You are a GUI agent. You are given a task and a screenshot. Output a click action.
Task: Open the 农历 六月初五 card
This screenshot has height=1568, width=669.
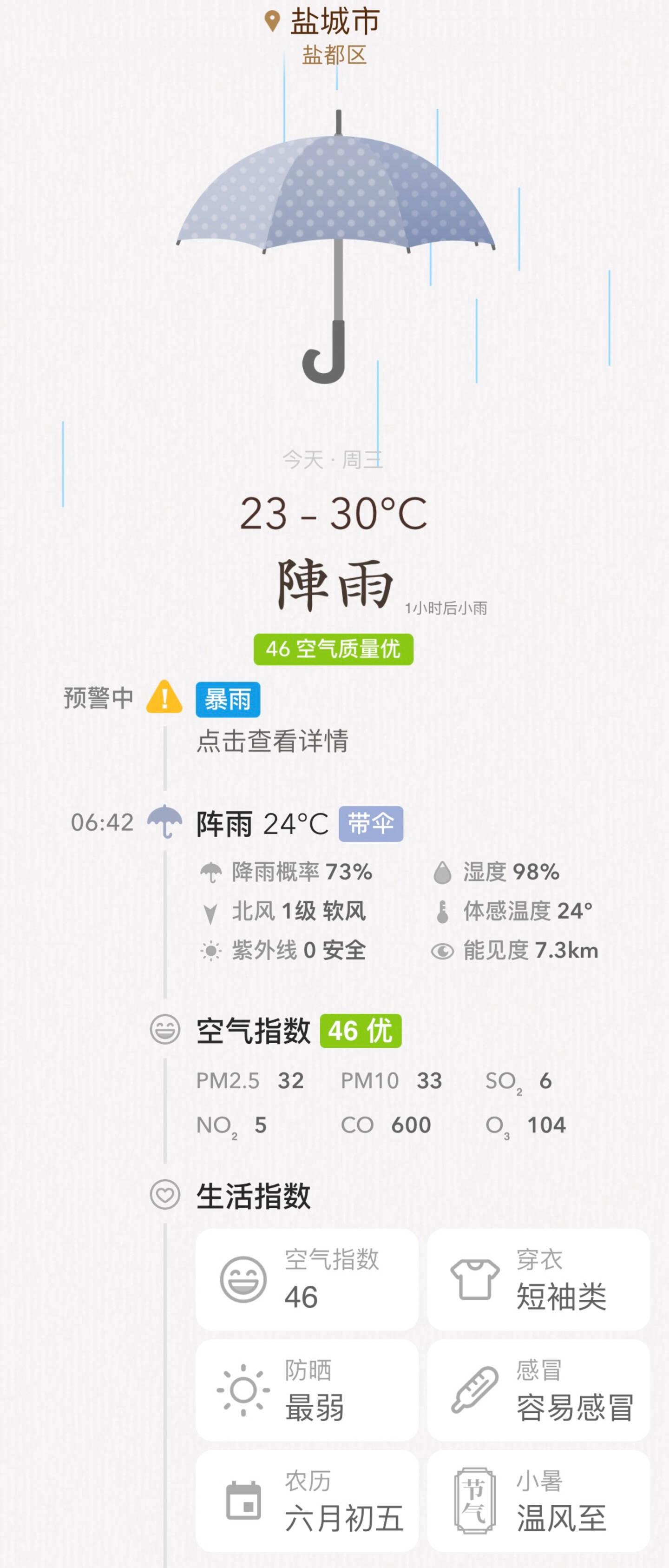tap(307, 1501)
